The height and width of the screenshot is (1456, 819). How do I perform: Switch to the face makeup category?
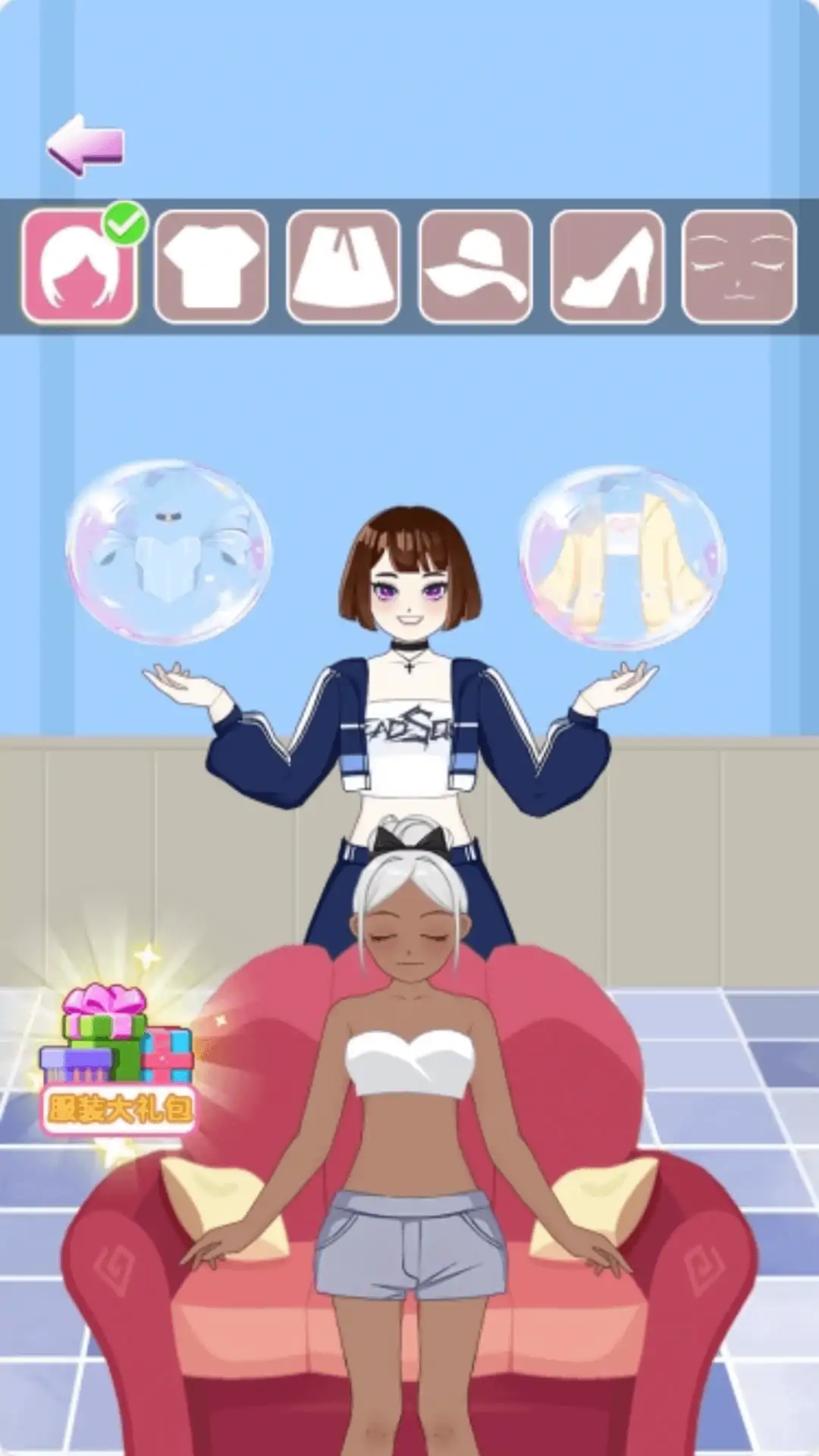739,267
